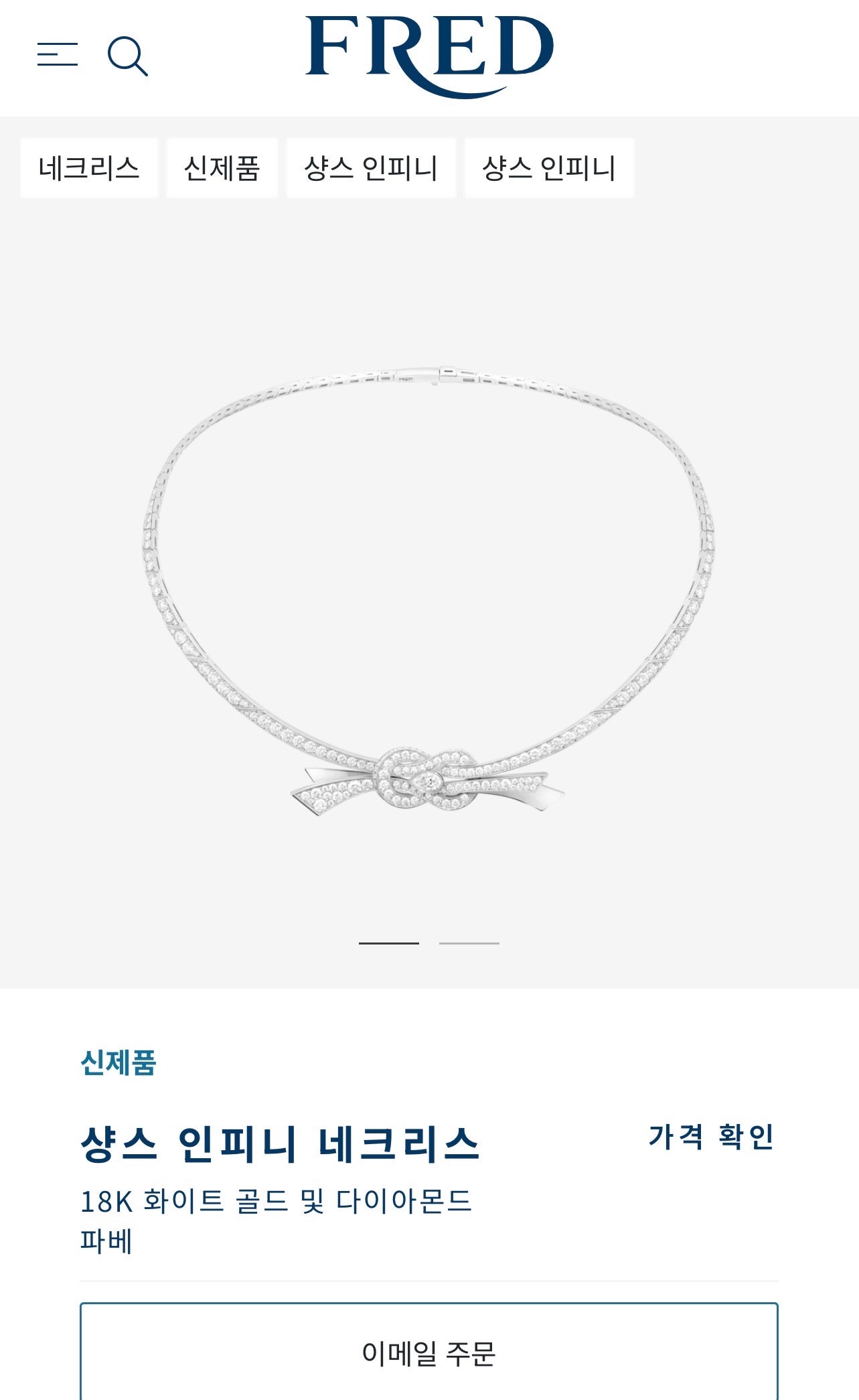This screenshot has height=1400, width=859.
Task: Jump to the second image indicator
Action: pos(469,943)
